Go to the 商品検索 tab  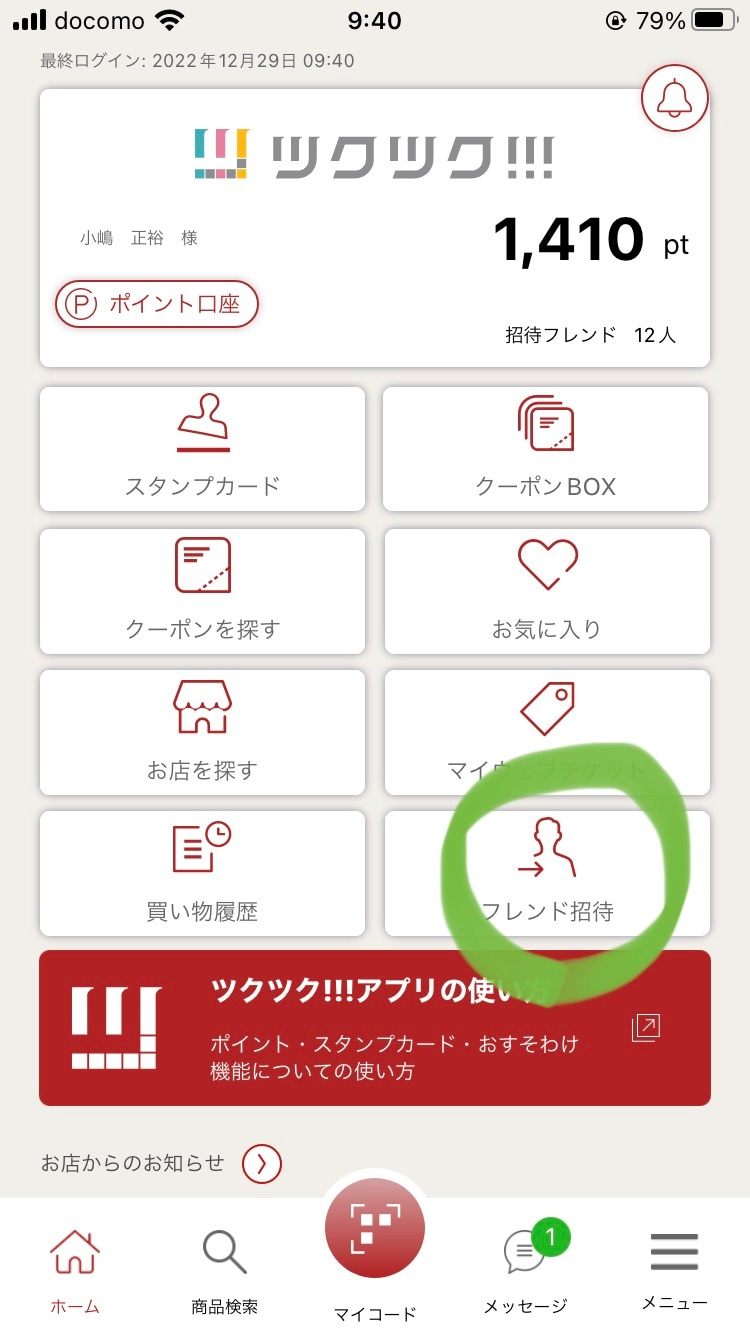(x=224, y=1267)
